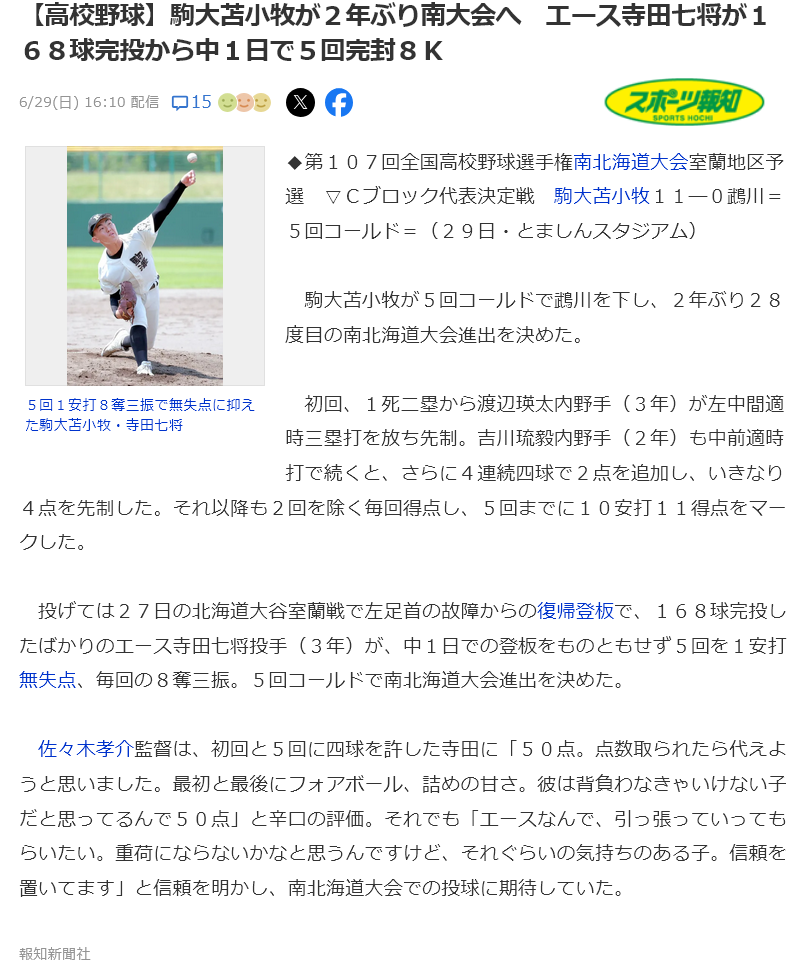Share the article on Facebook
The width and height of the screenshot is (806, 964).
pyautogui.click(x=339, y=102)
